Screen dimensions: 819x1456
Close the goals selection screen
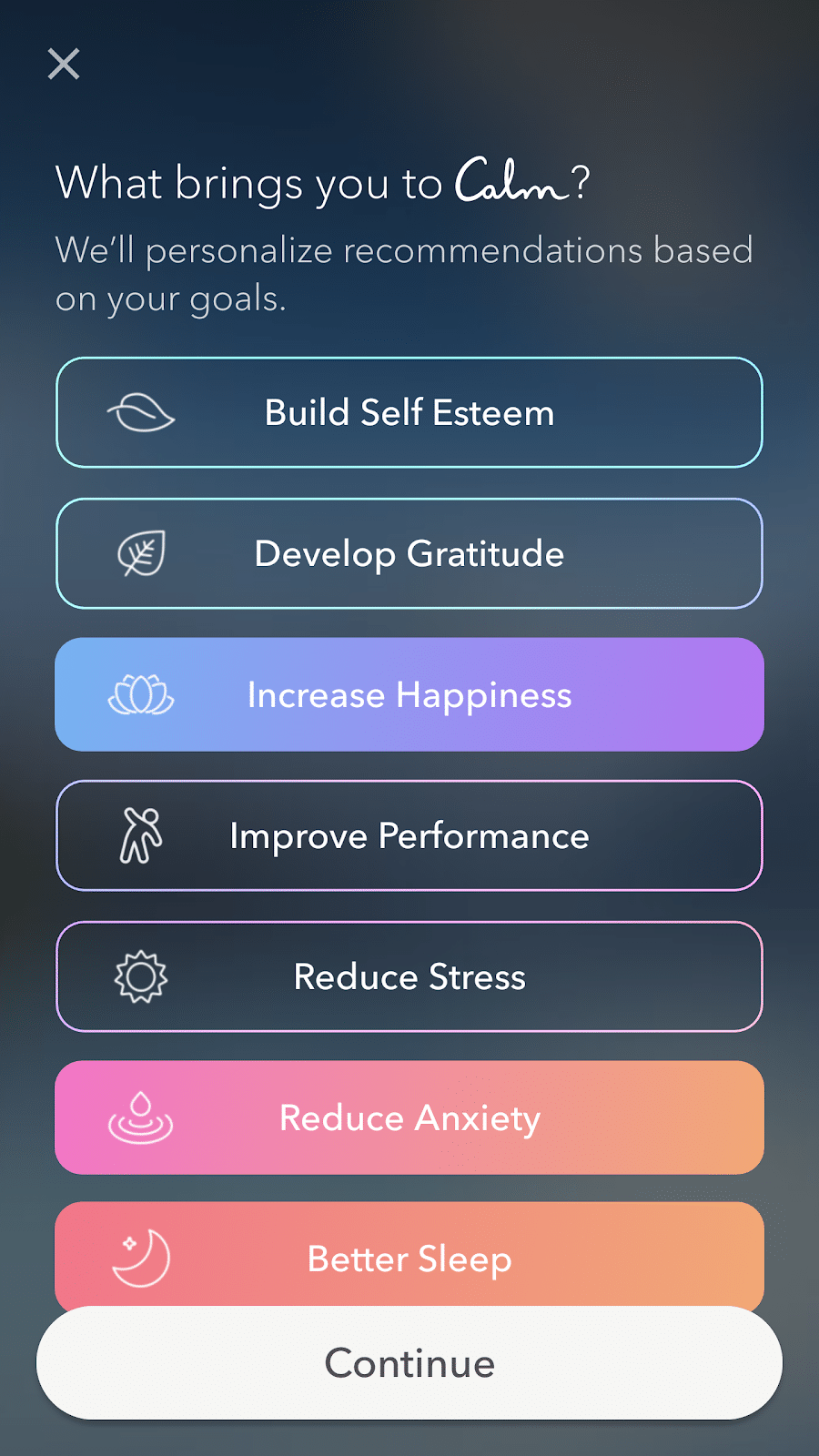point(64,65)
